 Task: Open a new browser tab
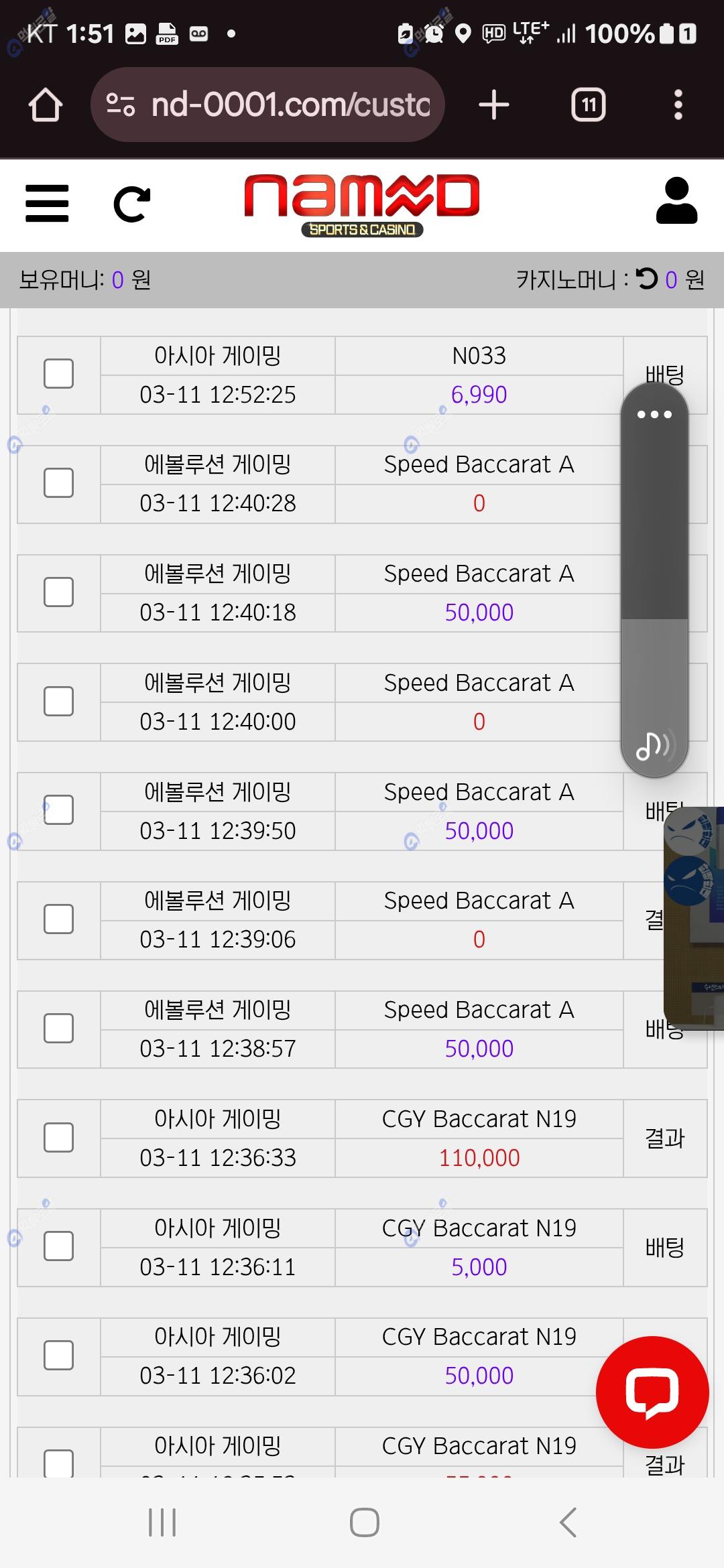tap(494, 105)
